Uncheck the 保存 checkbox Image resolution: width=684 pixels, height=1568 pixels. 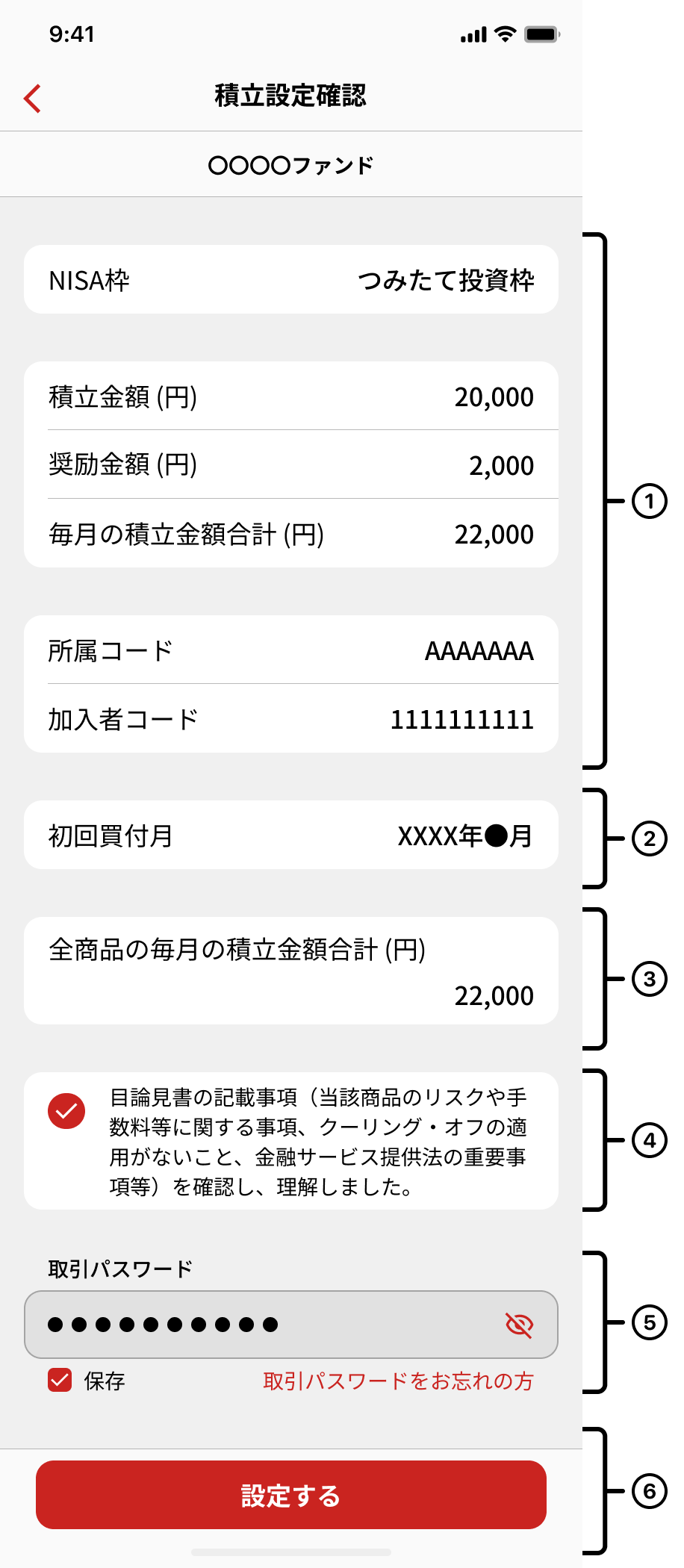[60, 1381]
